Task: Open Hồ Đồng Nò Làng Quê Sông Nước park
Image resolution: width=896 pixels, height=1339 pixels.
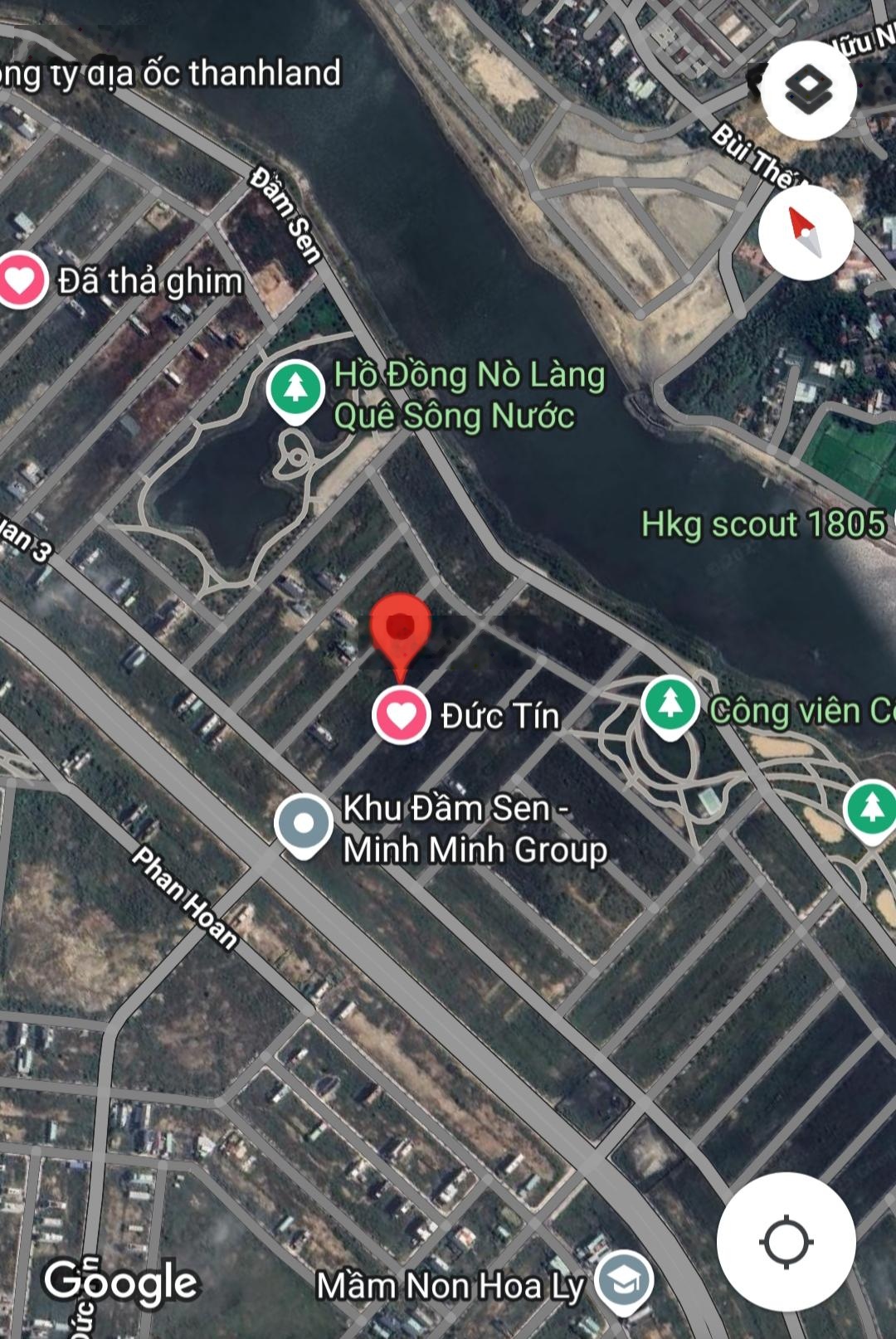Action: click(x=295, y=389)
